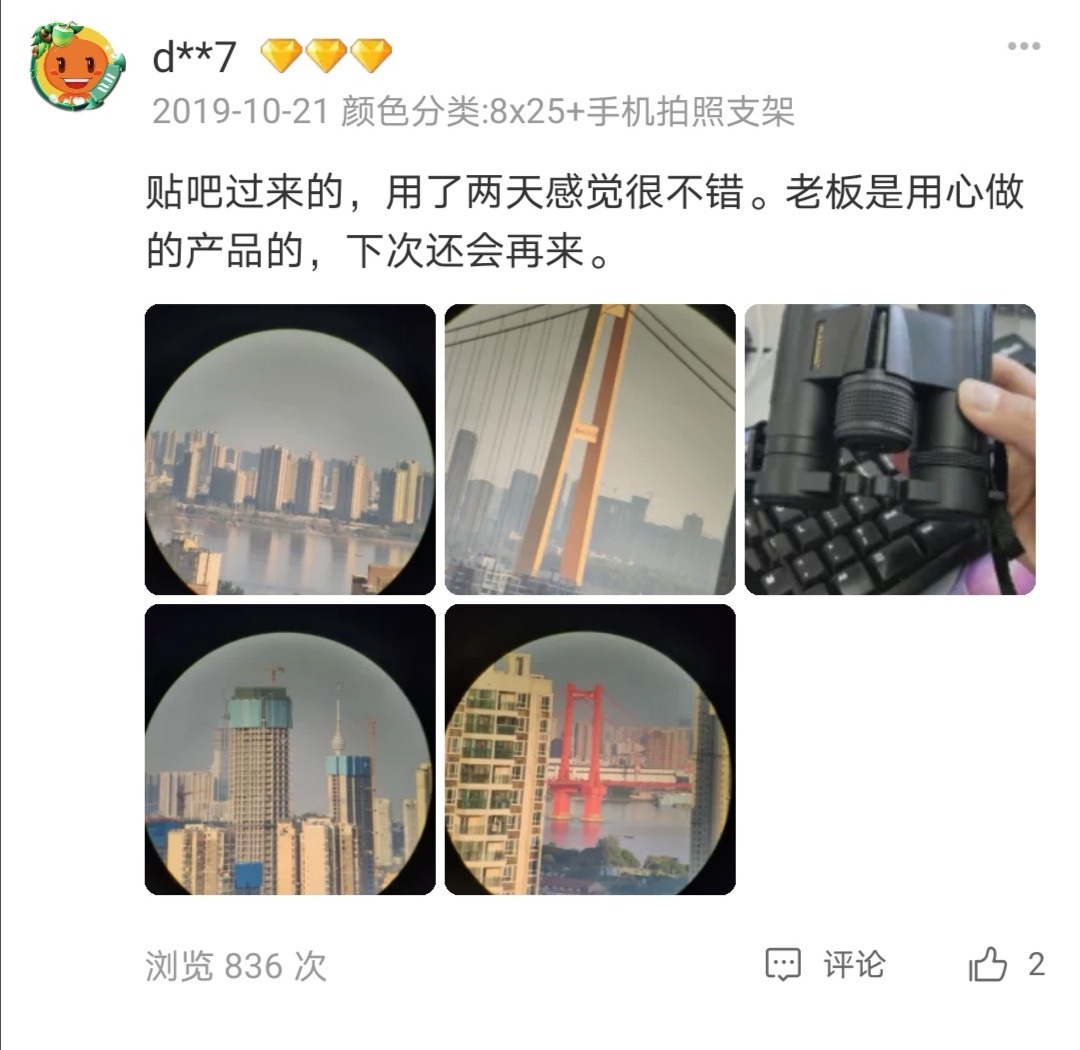Open the skyscraper under construction photo

tap(290, 749)
